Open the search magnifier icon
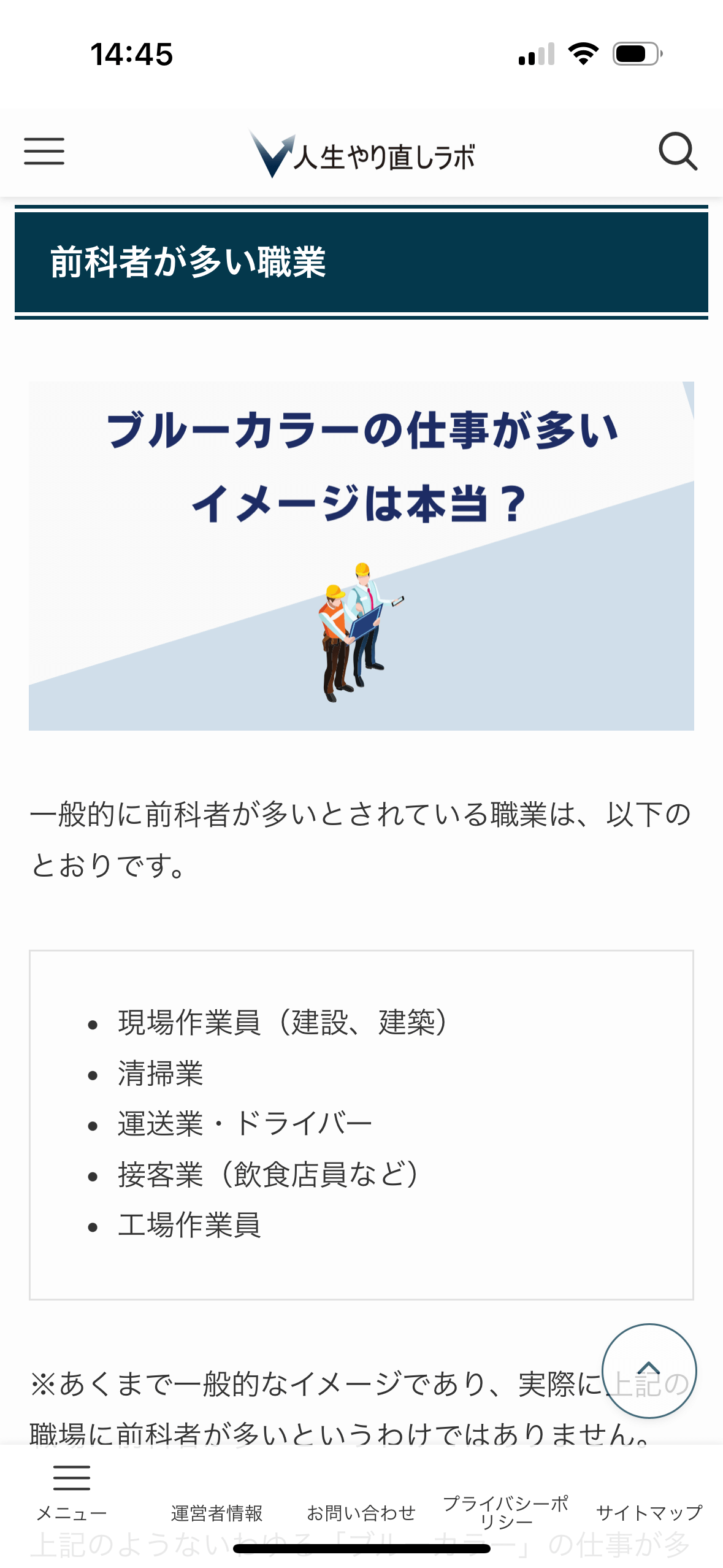 pyautogui.click(x=678, y=152)
